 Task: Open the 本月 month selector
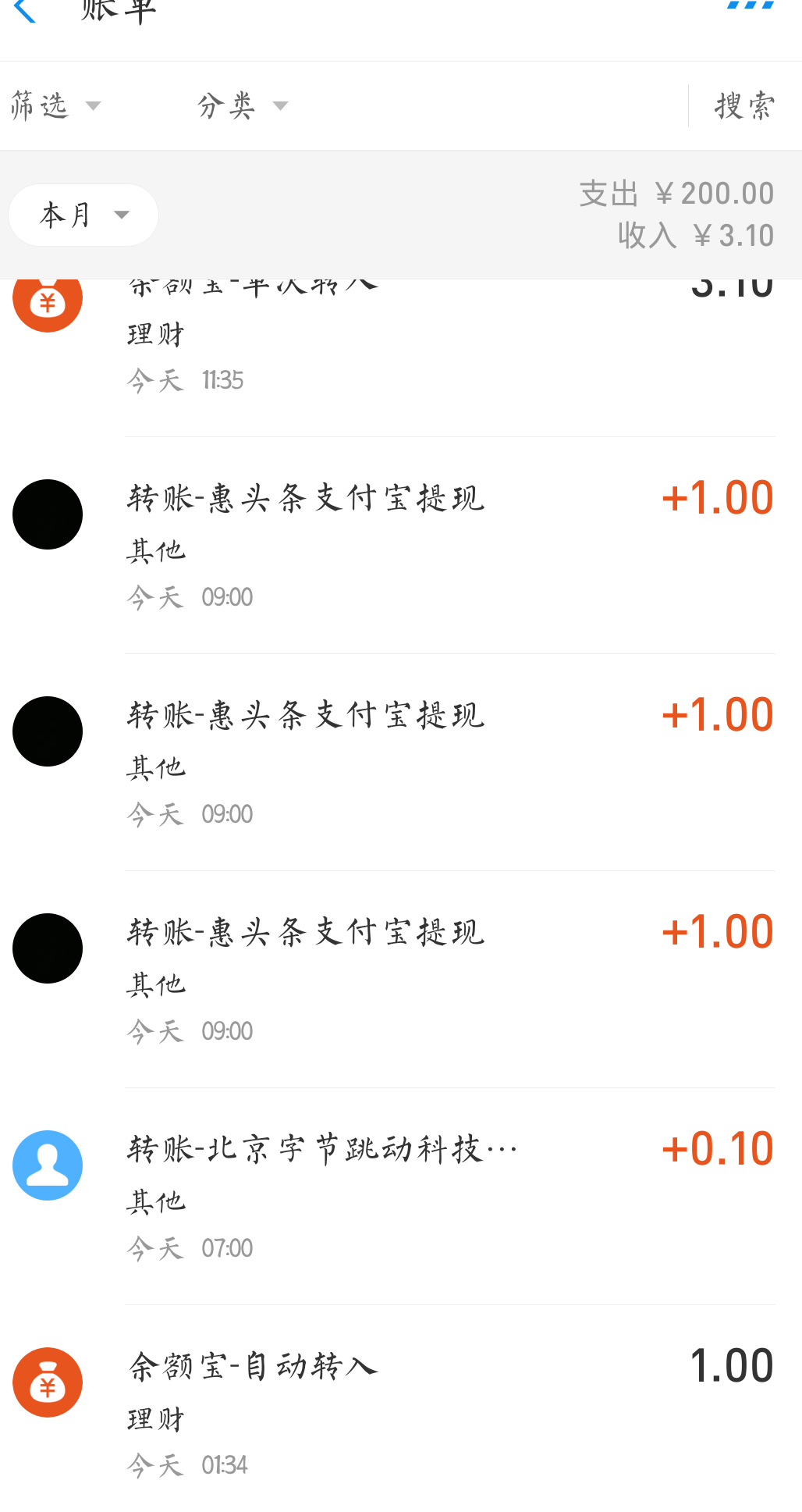pos(83,215)
